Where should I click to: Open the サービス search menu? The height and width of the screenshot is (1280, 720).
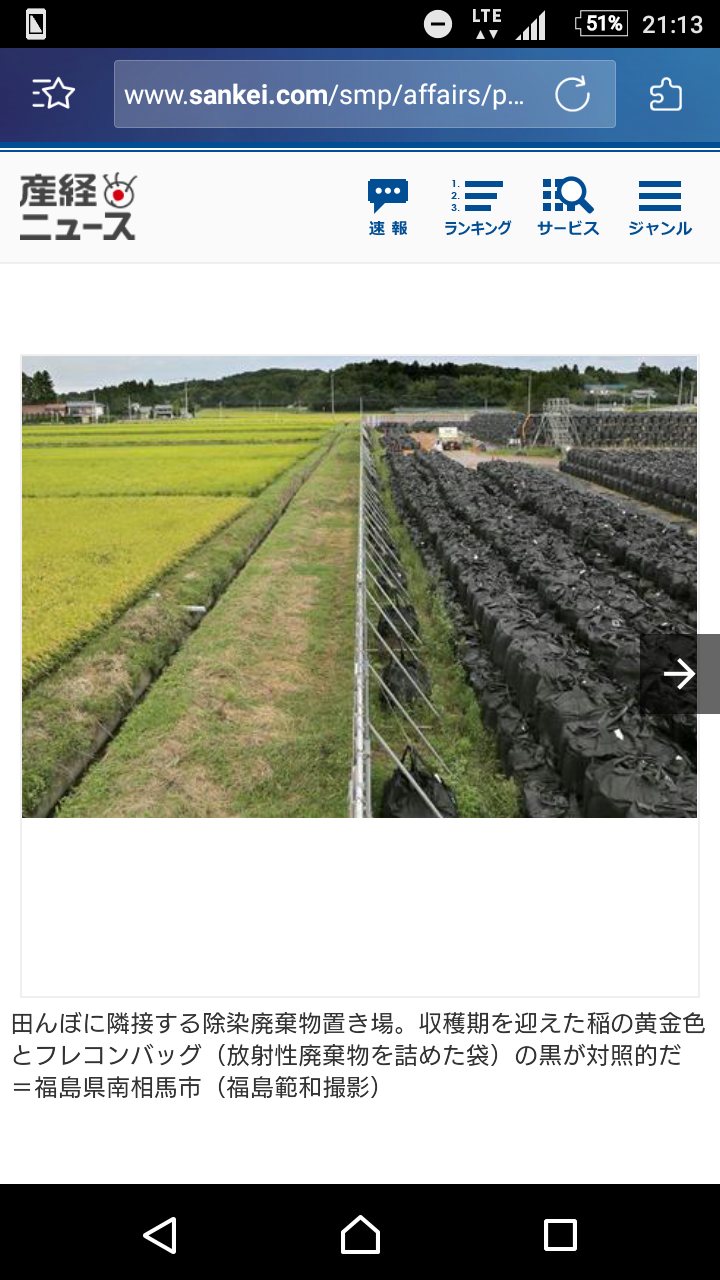[x=567, y=207]
